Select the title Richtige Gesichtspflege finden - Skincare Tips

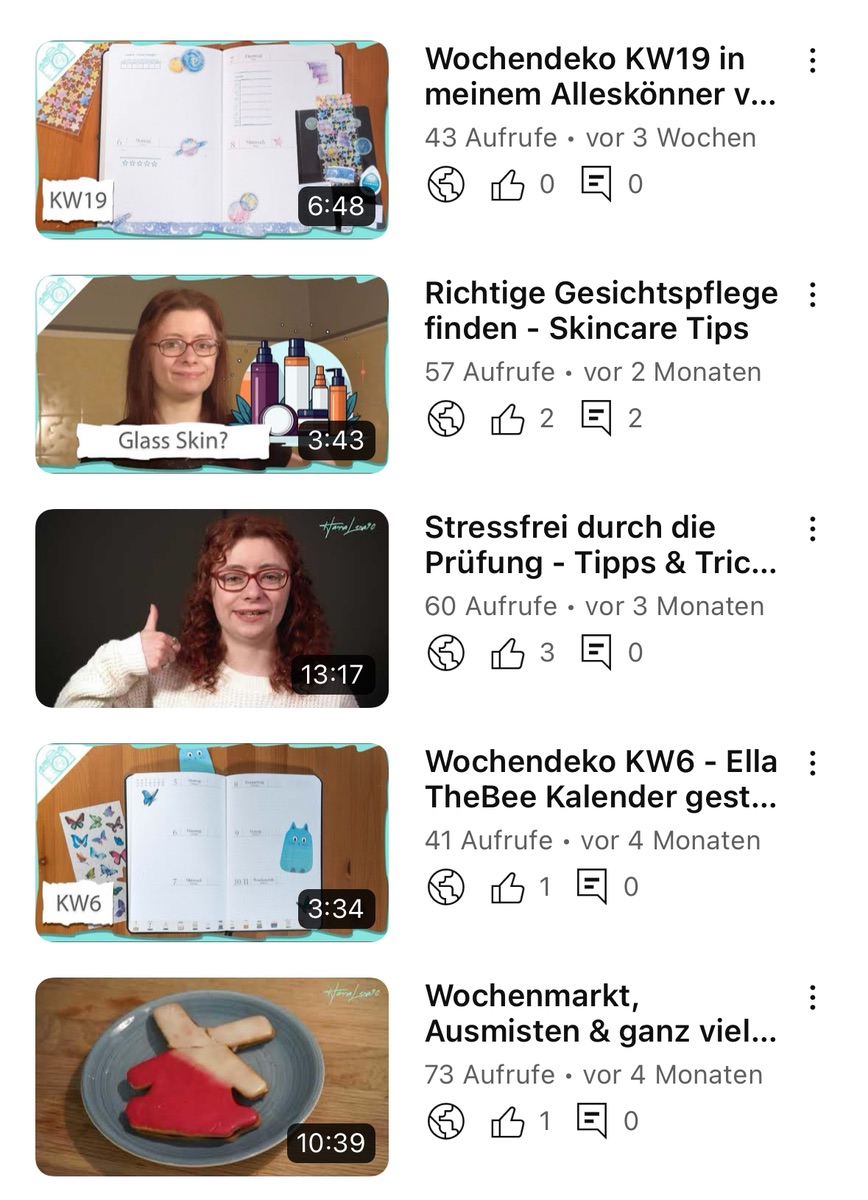click(600, 311)
